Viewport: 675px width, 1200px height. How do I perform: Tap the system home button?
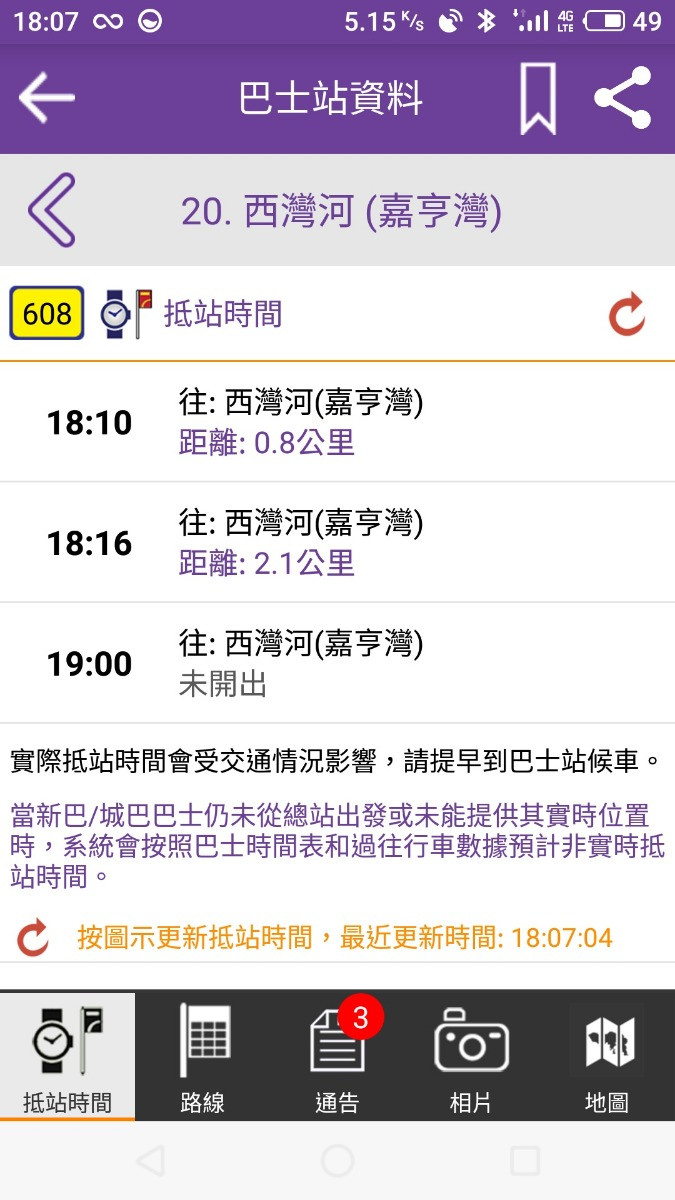tap(337, 1161)
